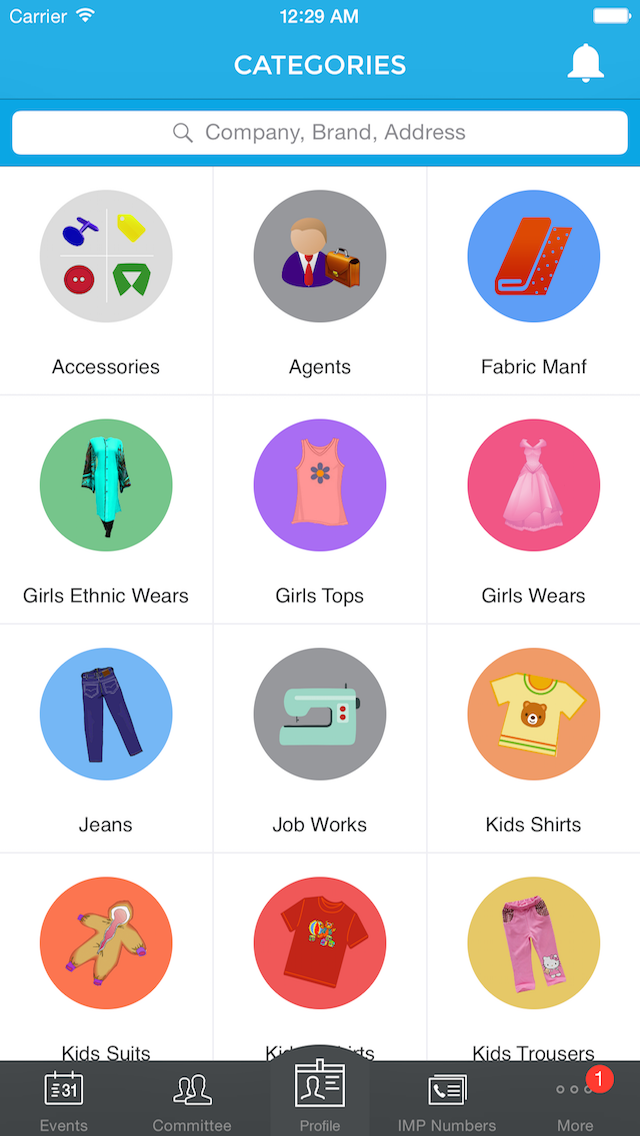Open the Agents category

click(320, 281)
